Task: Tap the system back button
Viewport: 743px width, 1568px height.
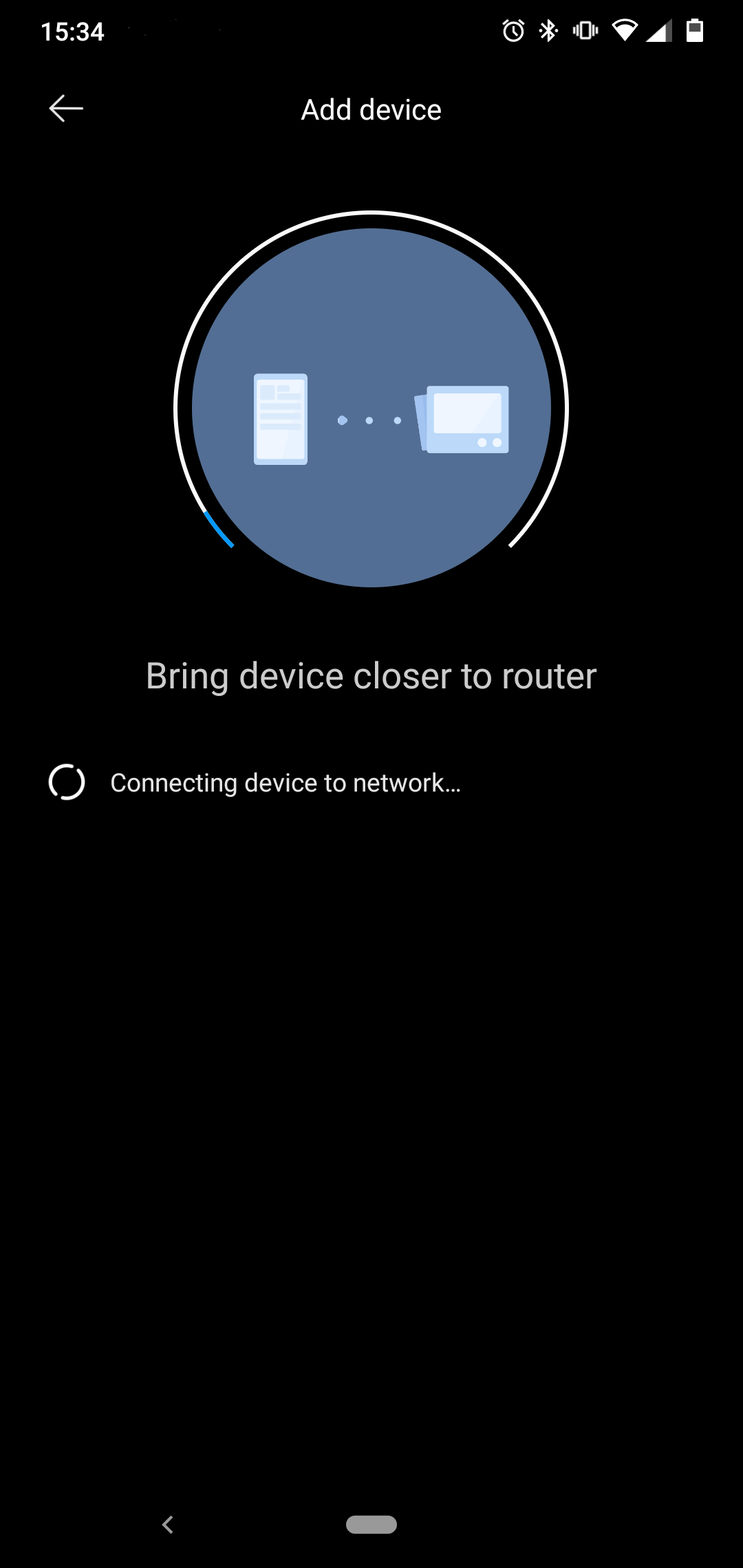Action: [x=167, y=1525]
